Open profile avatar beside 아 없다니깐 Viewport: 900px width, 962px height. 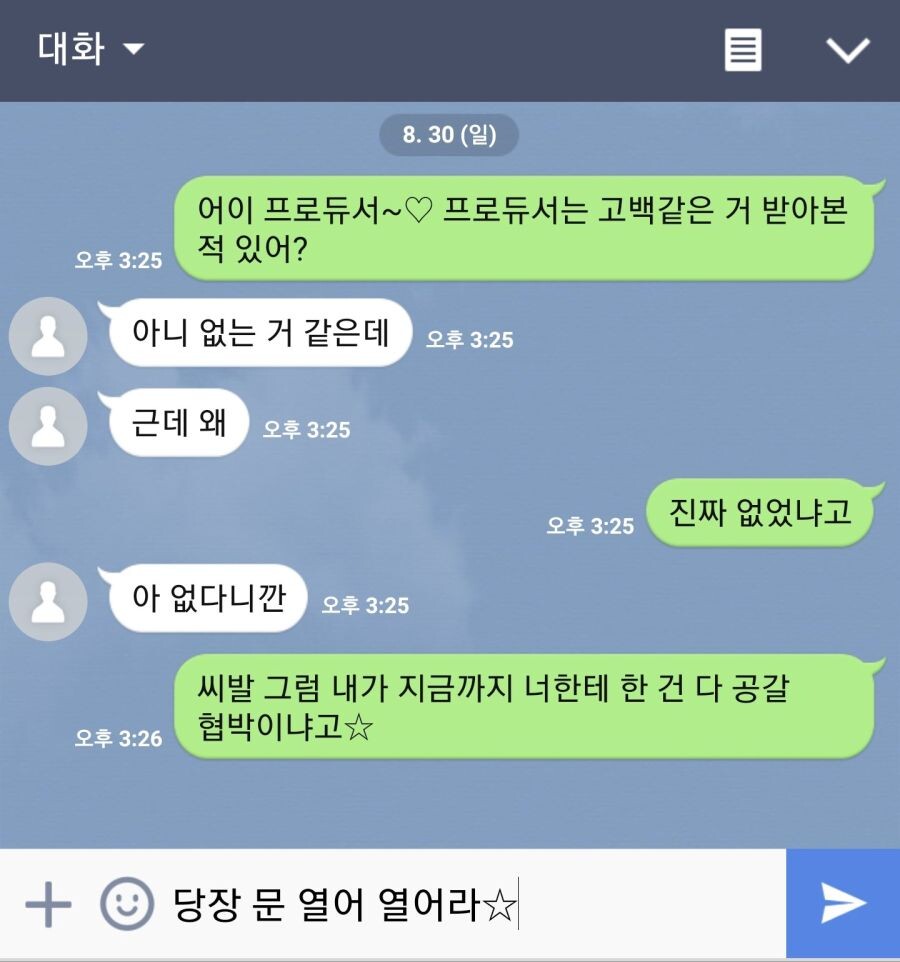coord(48,602)
